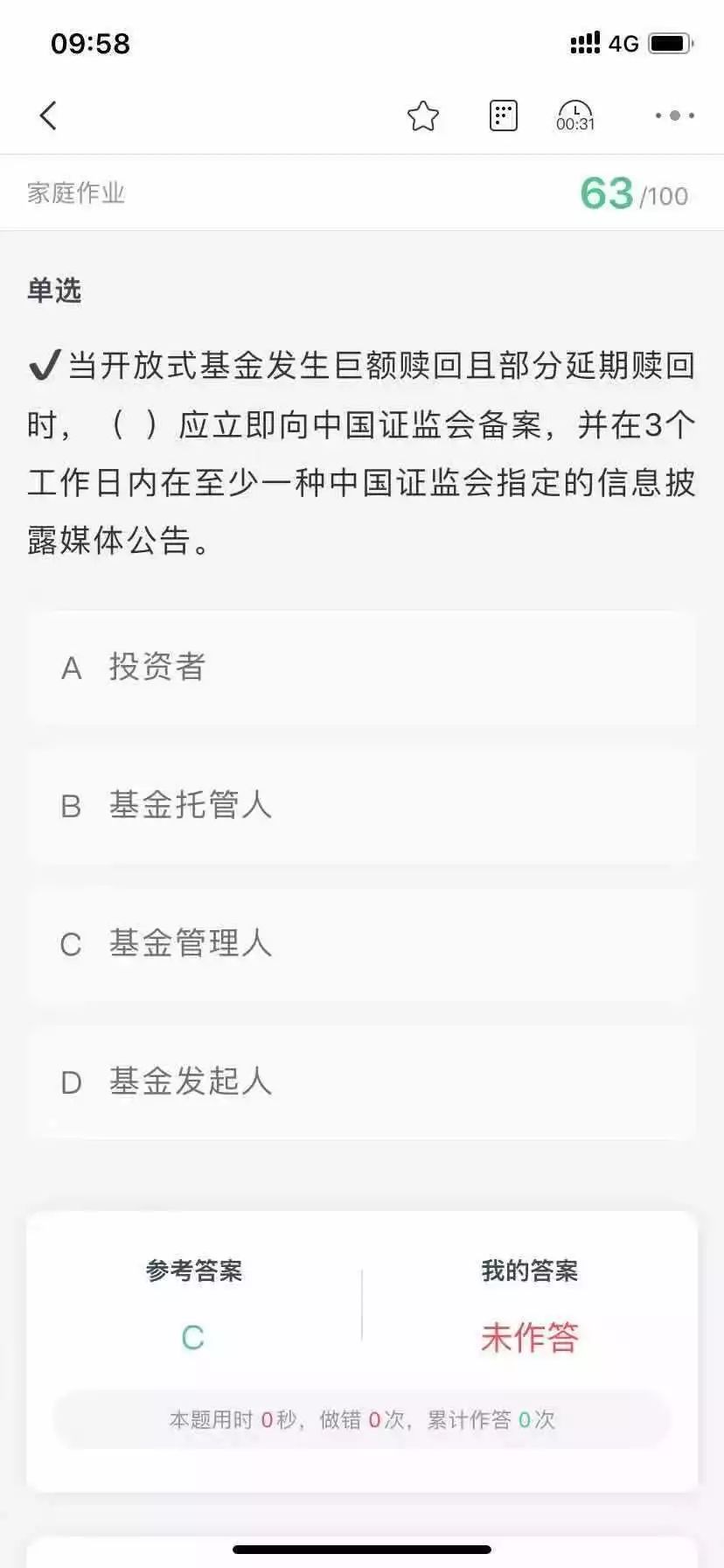Select option D 基金发起人

(x=362, y=1082)
